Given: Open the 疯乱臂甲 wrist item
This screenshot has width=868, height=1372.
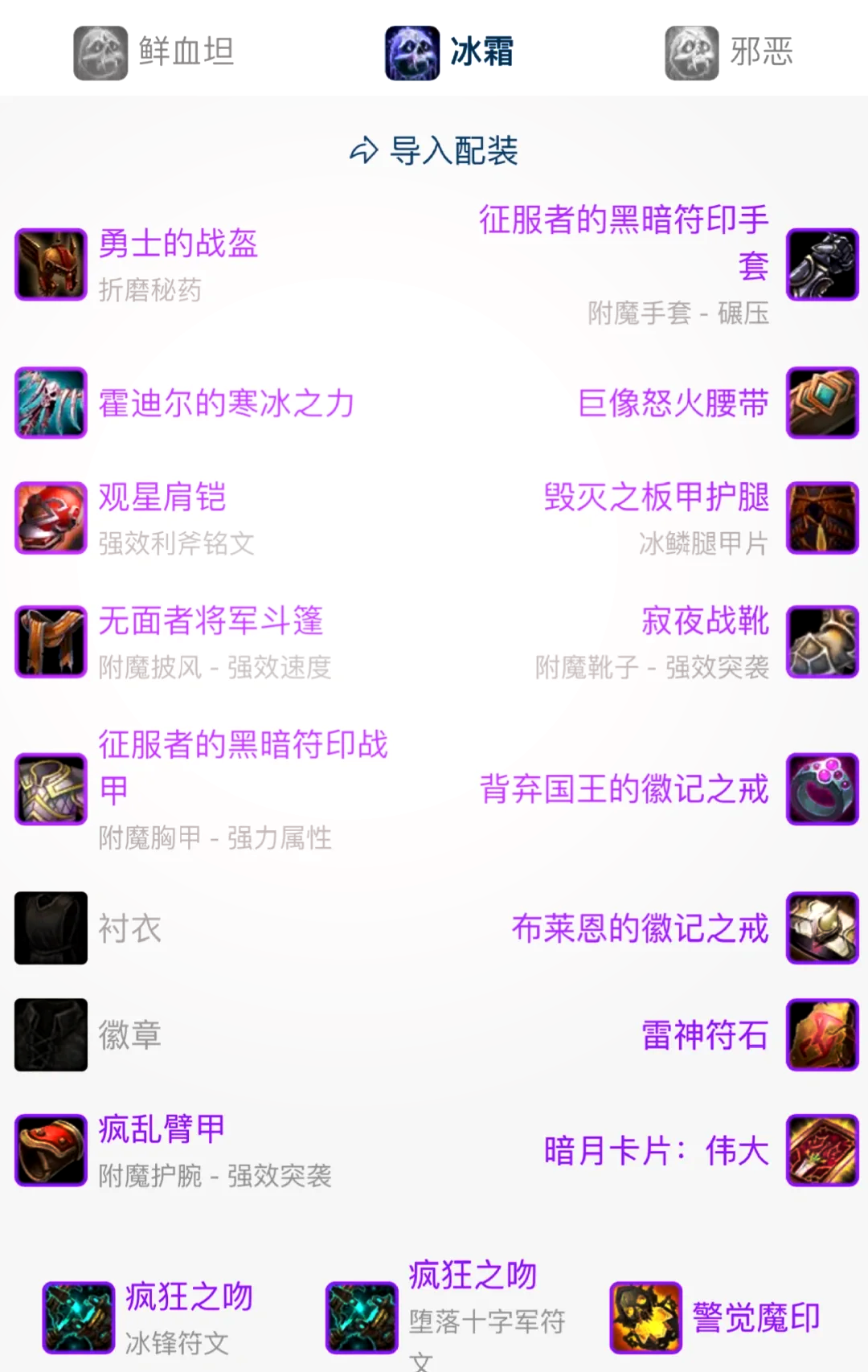Looking at the screenshot, I should (x=162, y=1128).
